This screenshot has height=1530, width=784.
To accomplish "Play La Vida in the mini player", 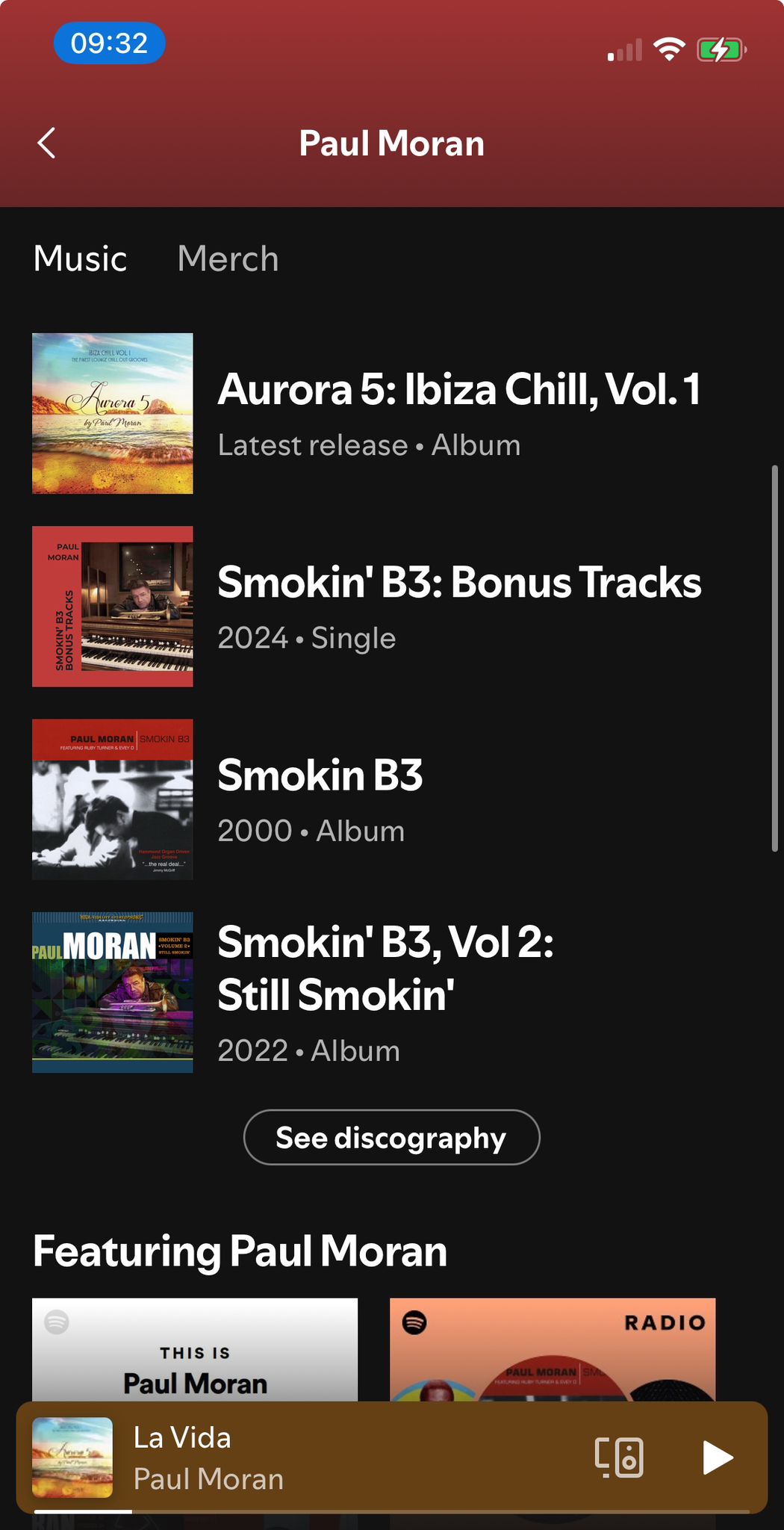I will (x=718, y=1458).
